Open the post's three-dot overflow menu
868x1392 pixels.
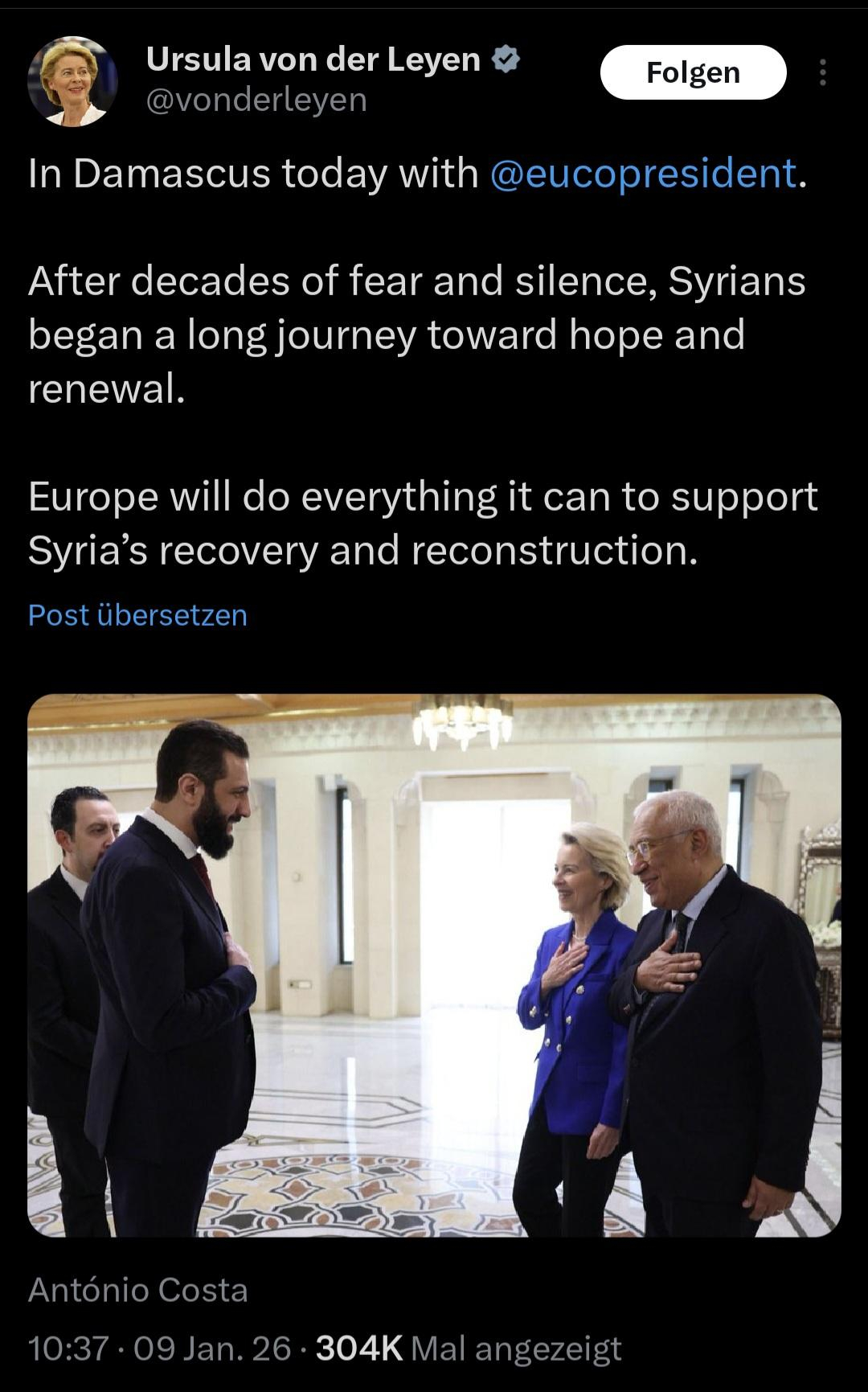(x=822, y=72)
